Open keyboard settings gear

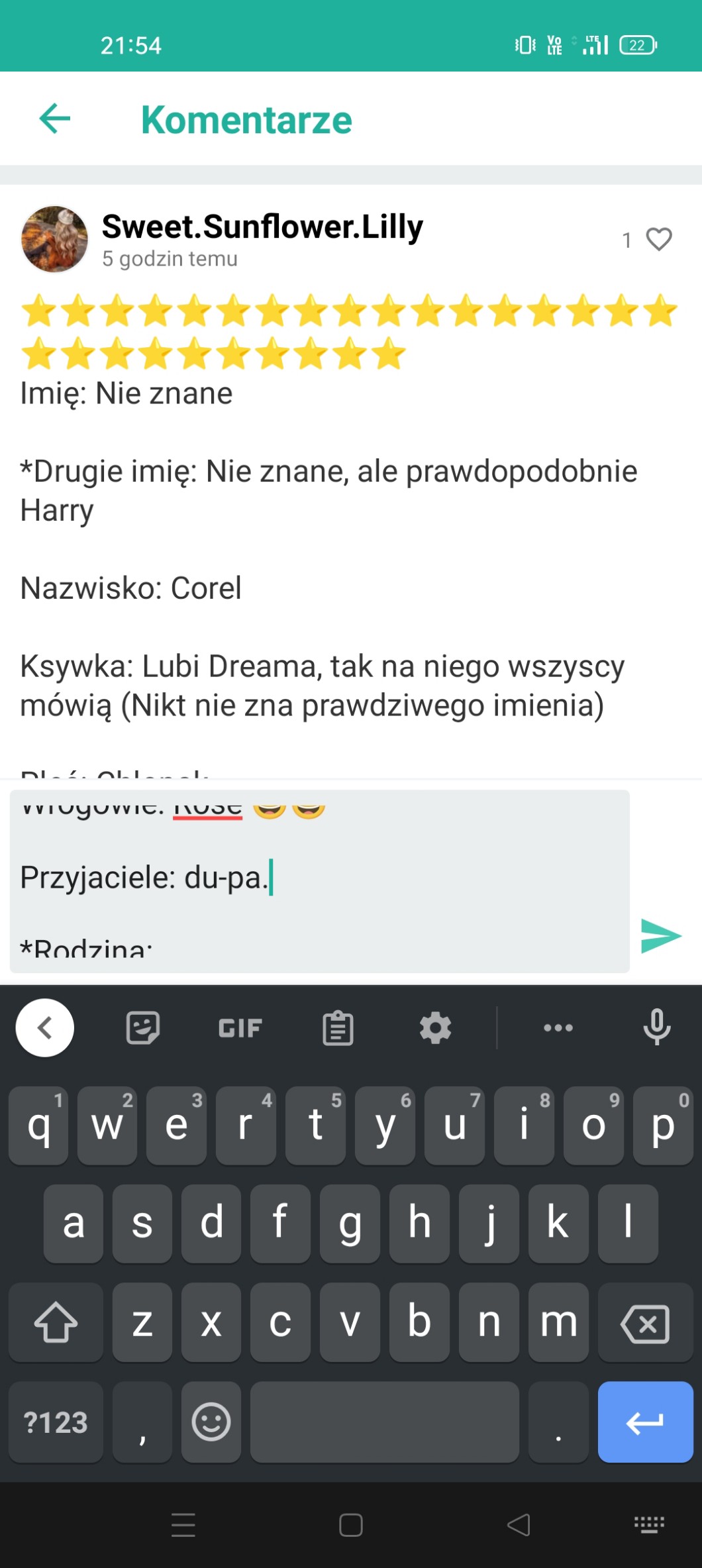pos(435,1028)
